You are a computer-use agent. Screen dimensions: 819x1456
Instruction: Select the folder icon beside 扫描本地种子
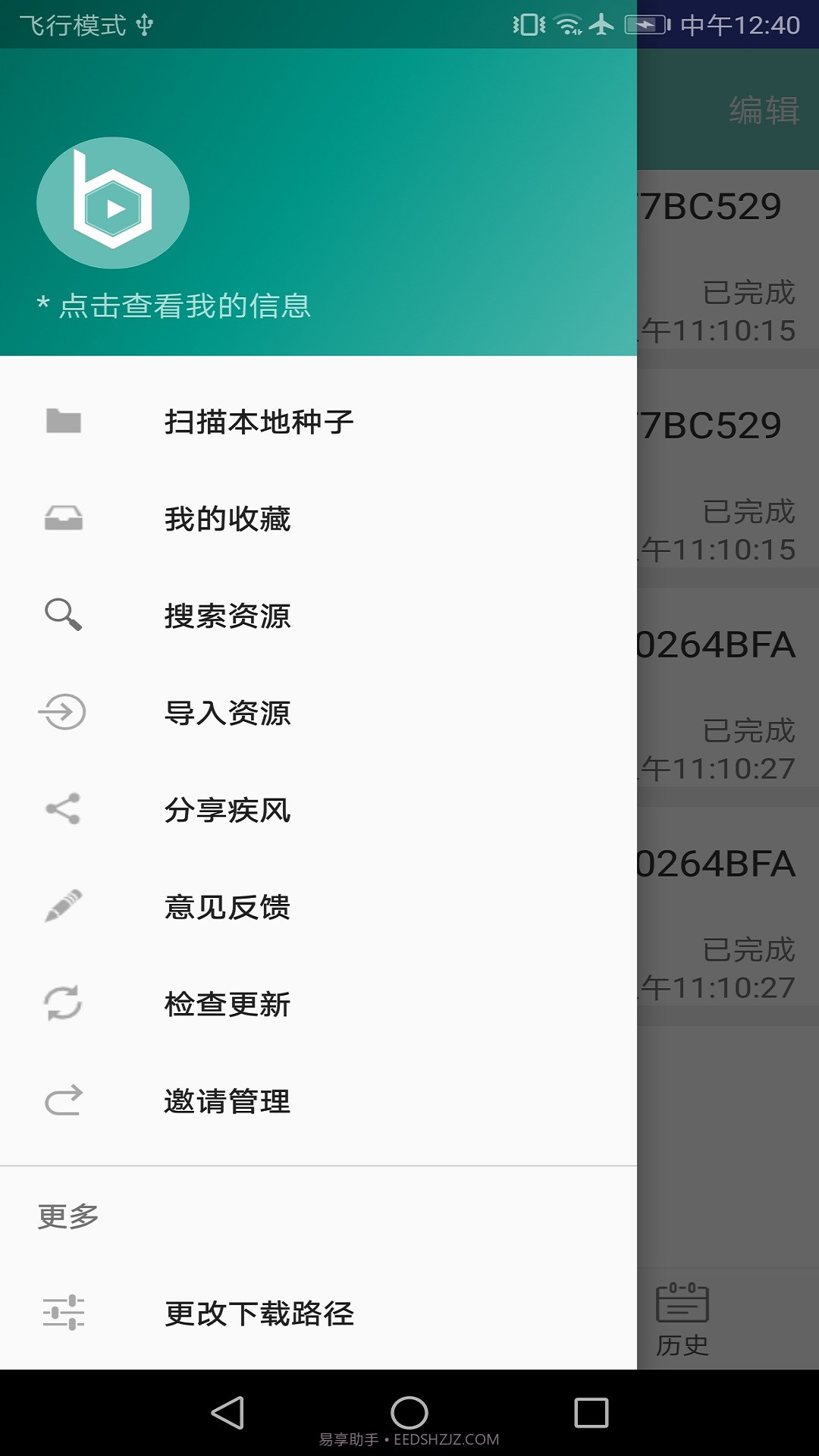pos(64,422)
